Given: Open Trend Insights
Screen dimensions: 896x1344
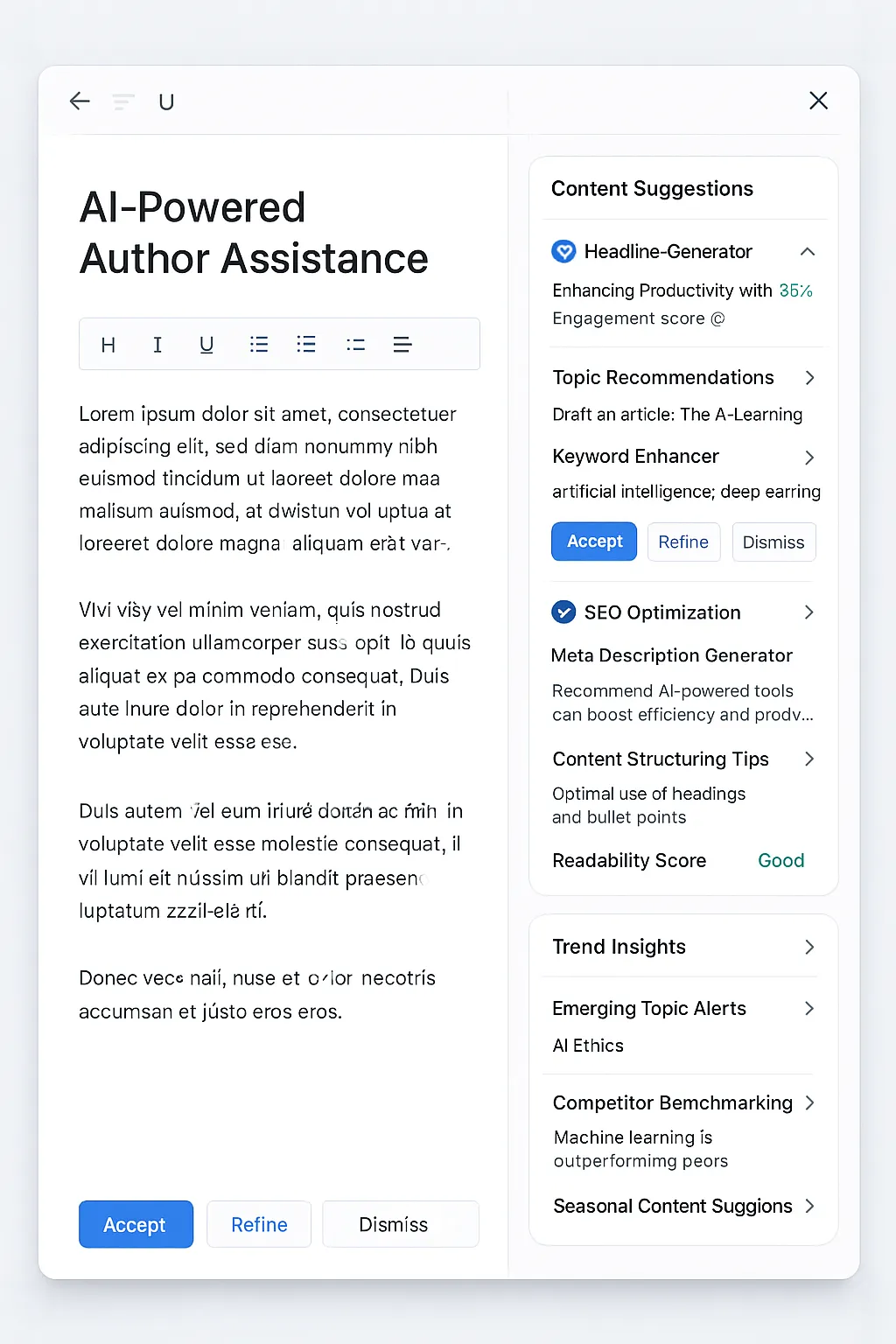Looking at the screenshot, I should [808, 947].
